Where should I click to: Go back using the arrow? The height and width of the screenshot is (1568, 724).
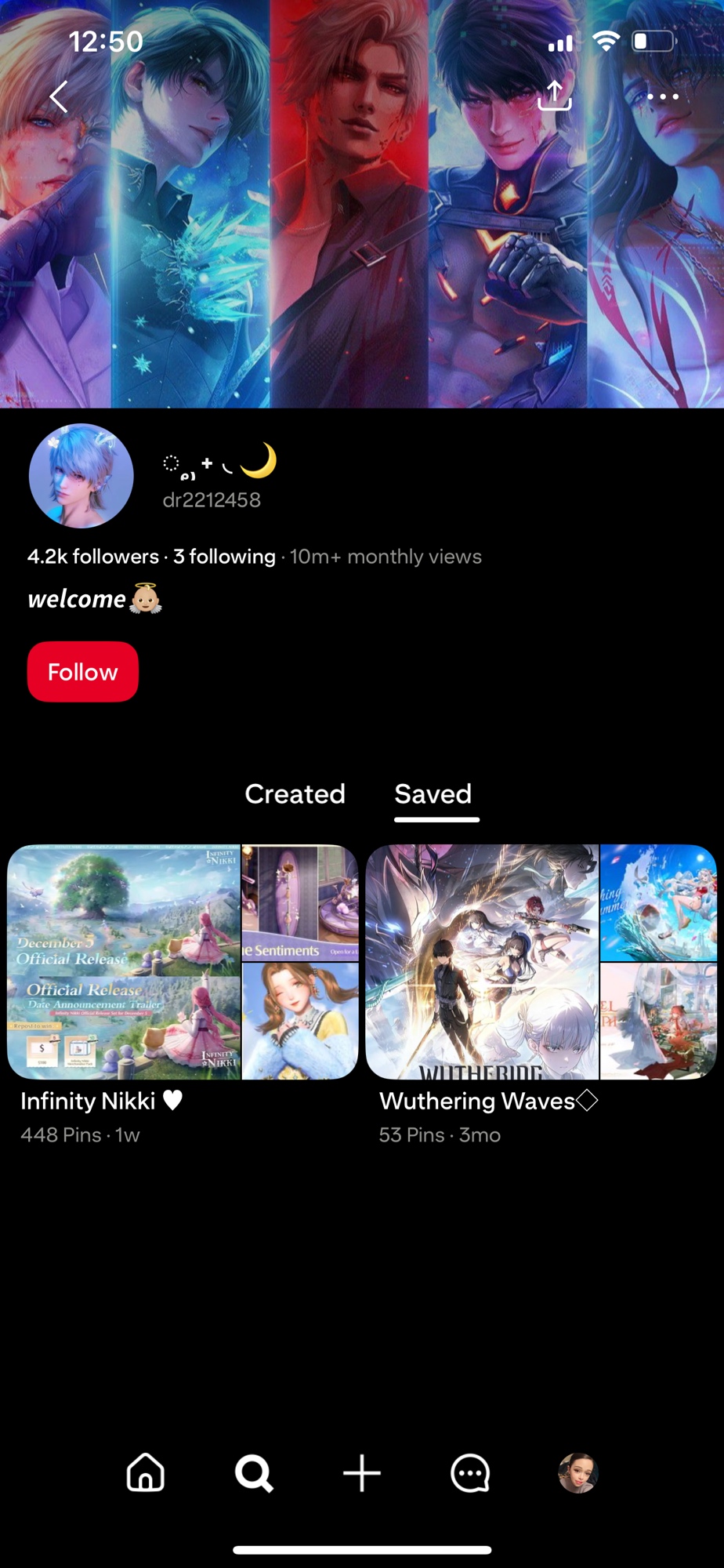pyautogui.click(x=59, y=97)
